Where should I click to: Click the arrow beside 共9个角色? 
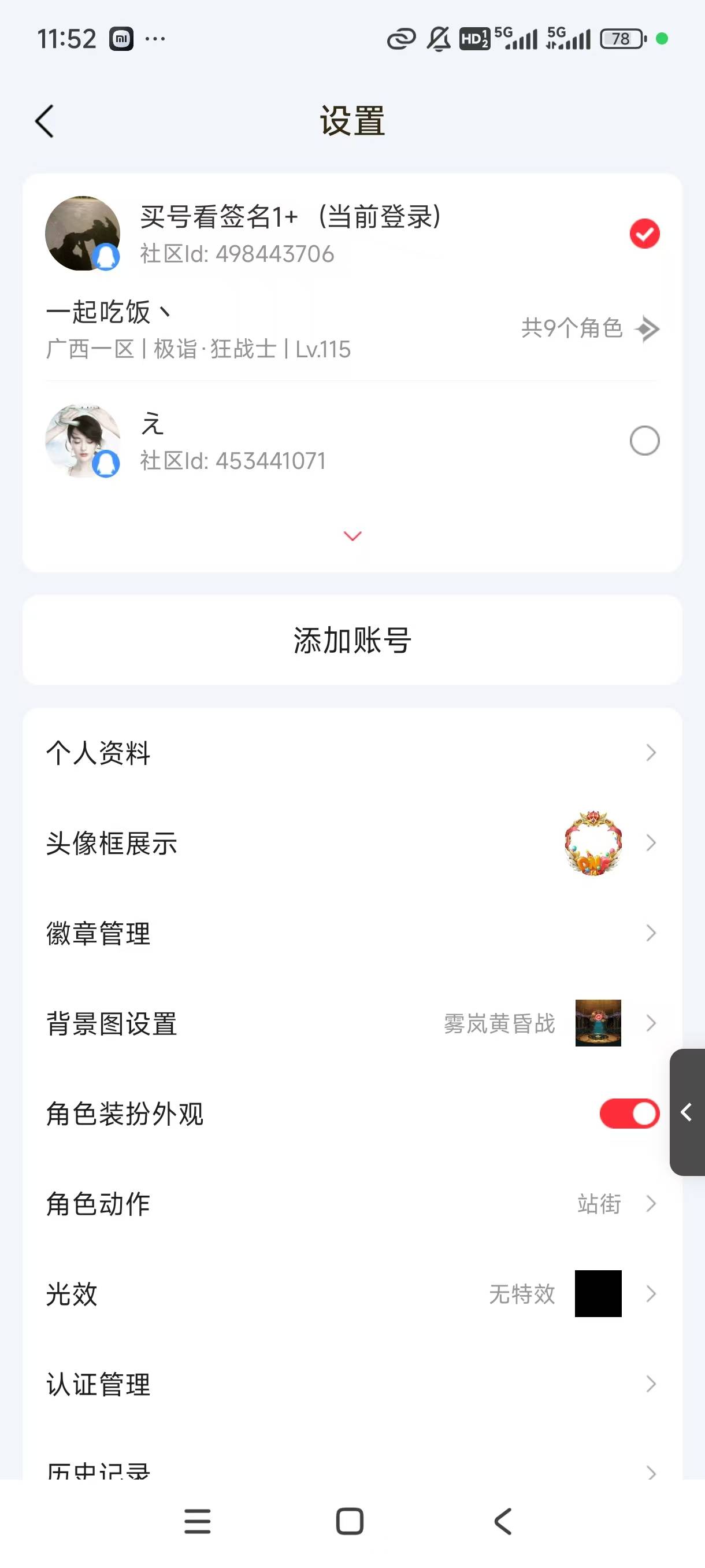click(x=647, y=329)
